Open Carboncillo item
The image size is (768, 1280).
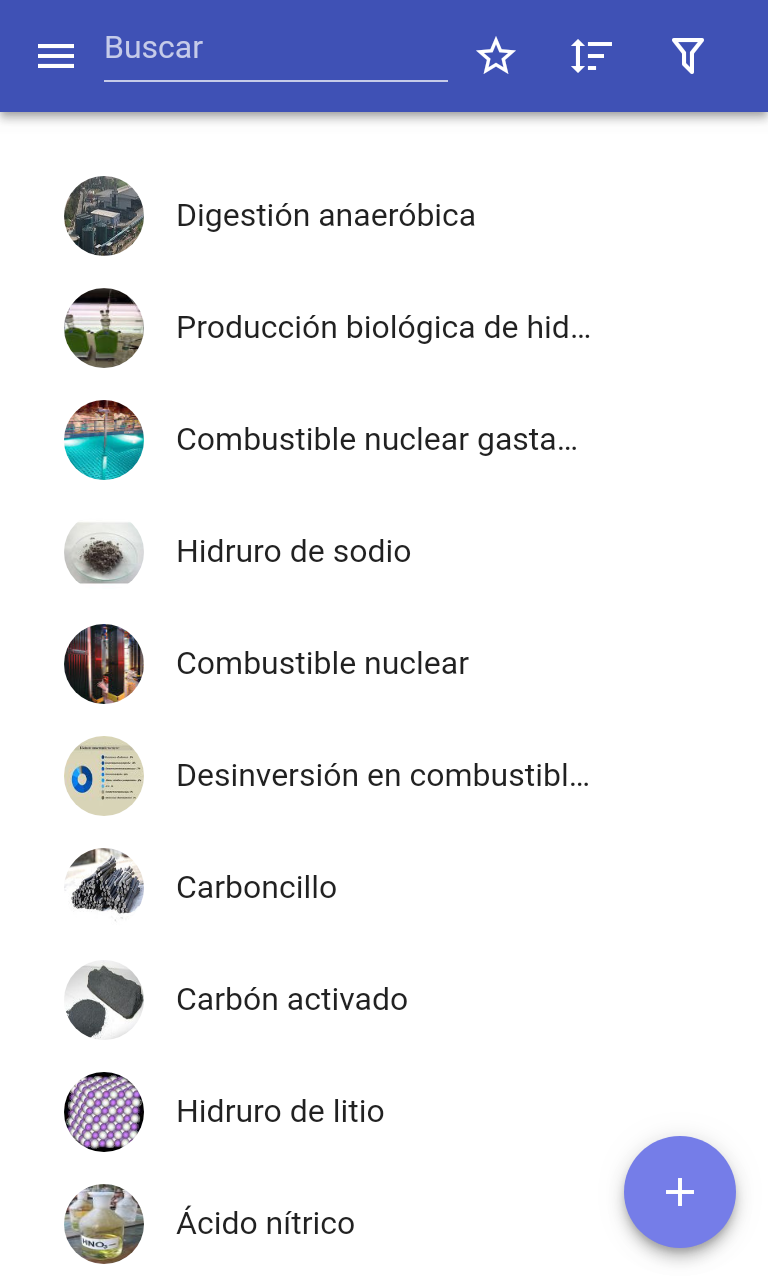[x=256, y=888]
